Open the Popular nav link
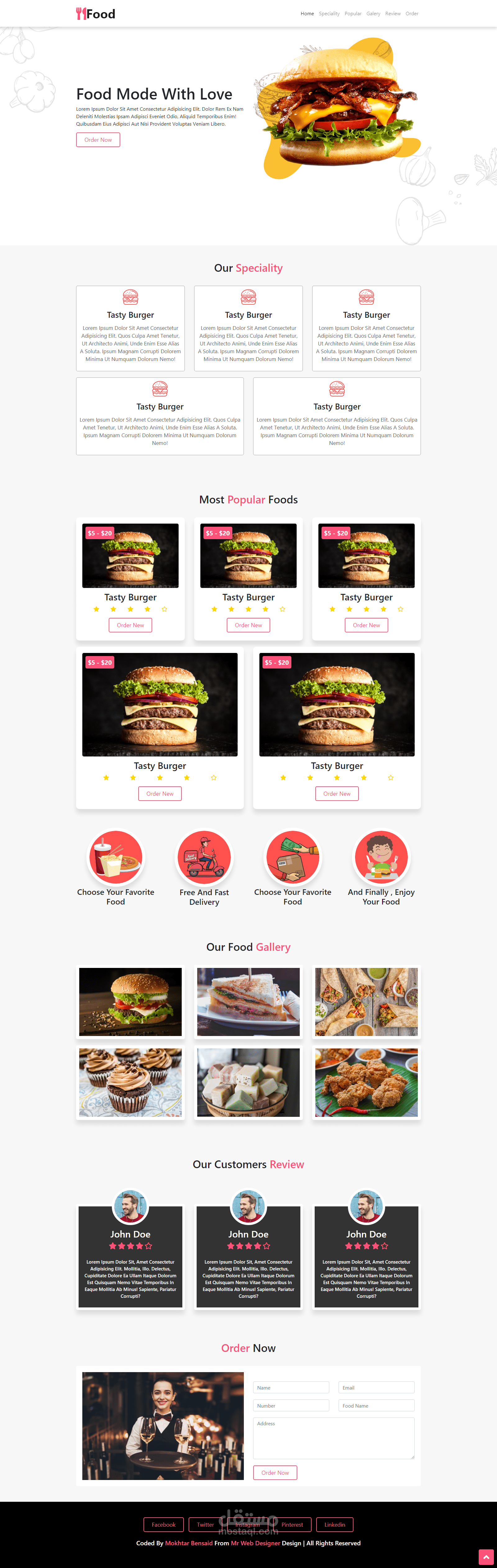 tap(353, 13)
